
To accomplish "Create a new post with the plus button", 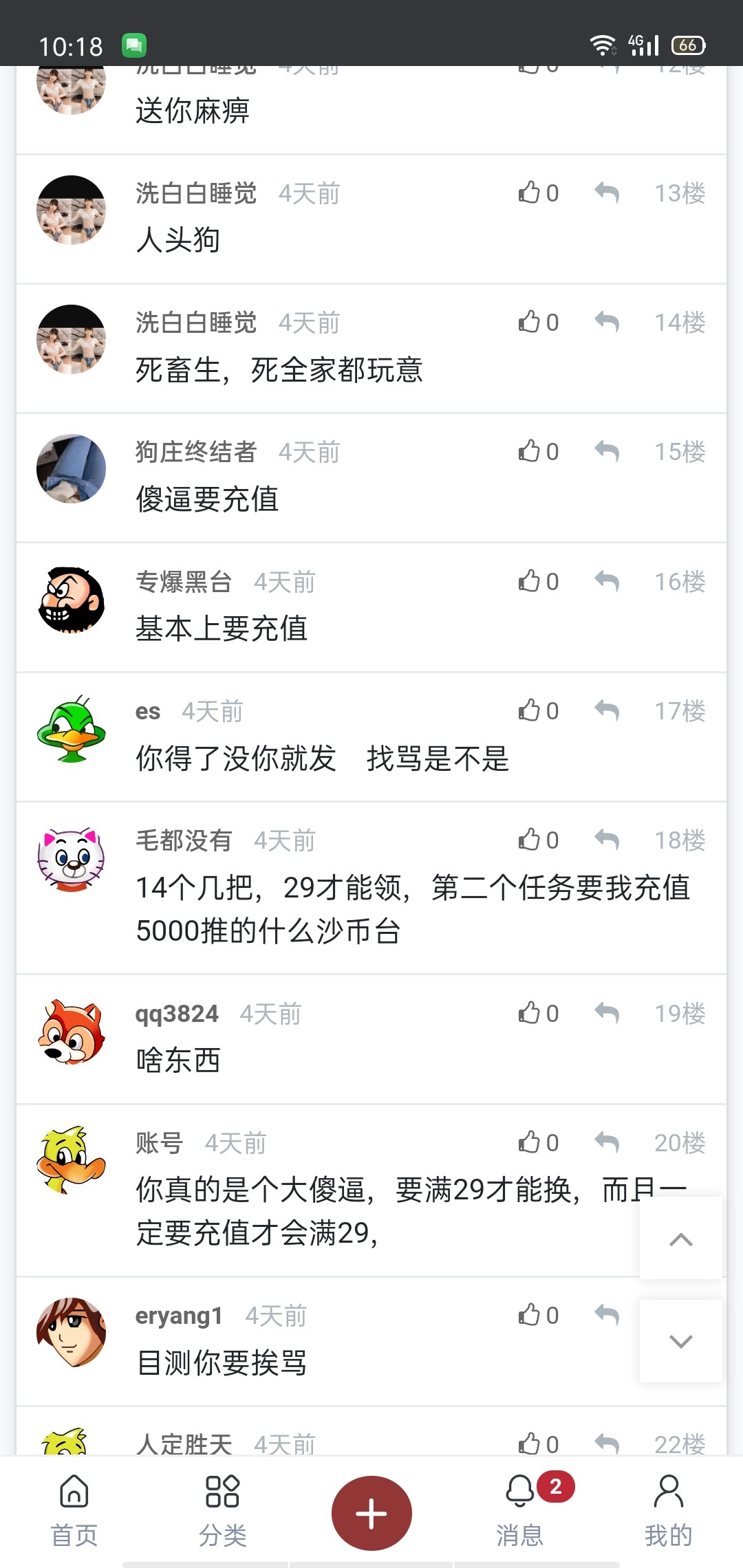I will [x=371, y=1513].
